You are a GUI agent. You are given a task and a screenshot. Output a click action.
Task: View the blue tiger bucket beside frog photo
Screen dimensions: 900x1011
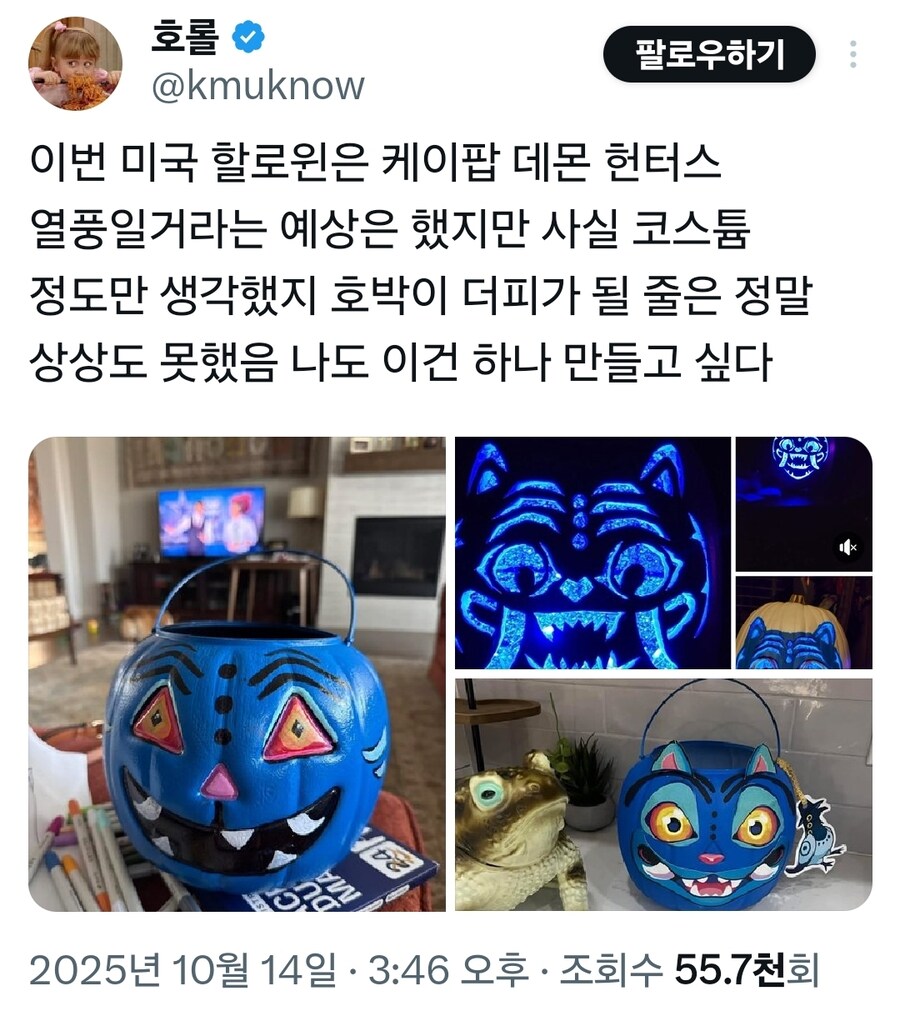coord(662,794)
